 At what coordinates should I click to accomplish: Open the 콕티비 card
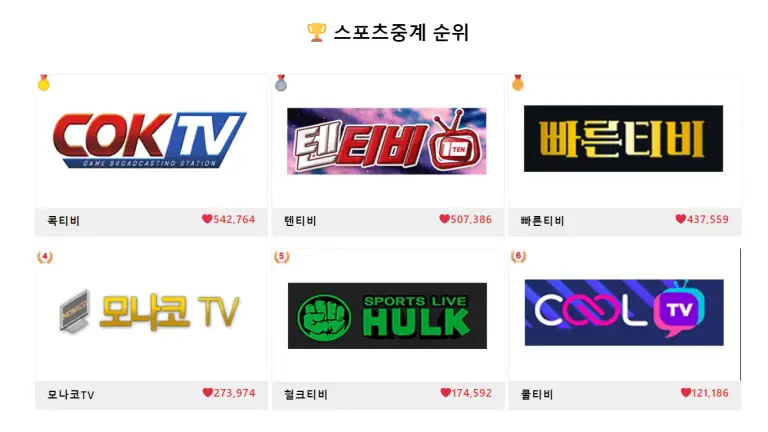click(x=150, y=140)
